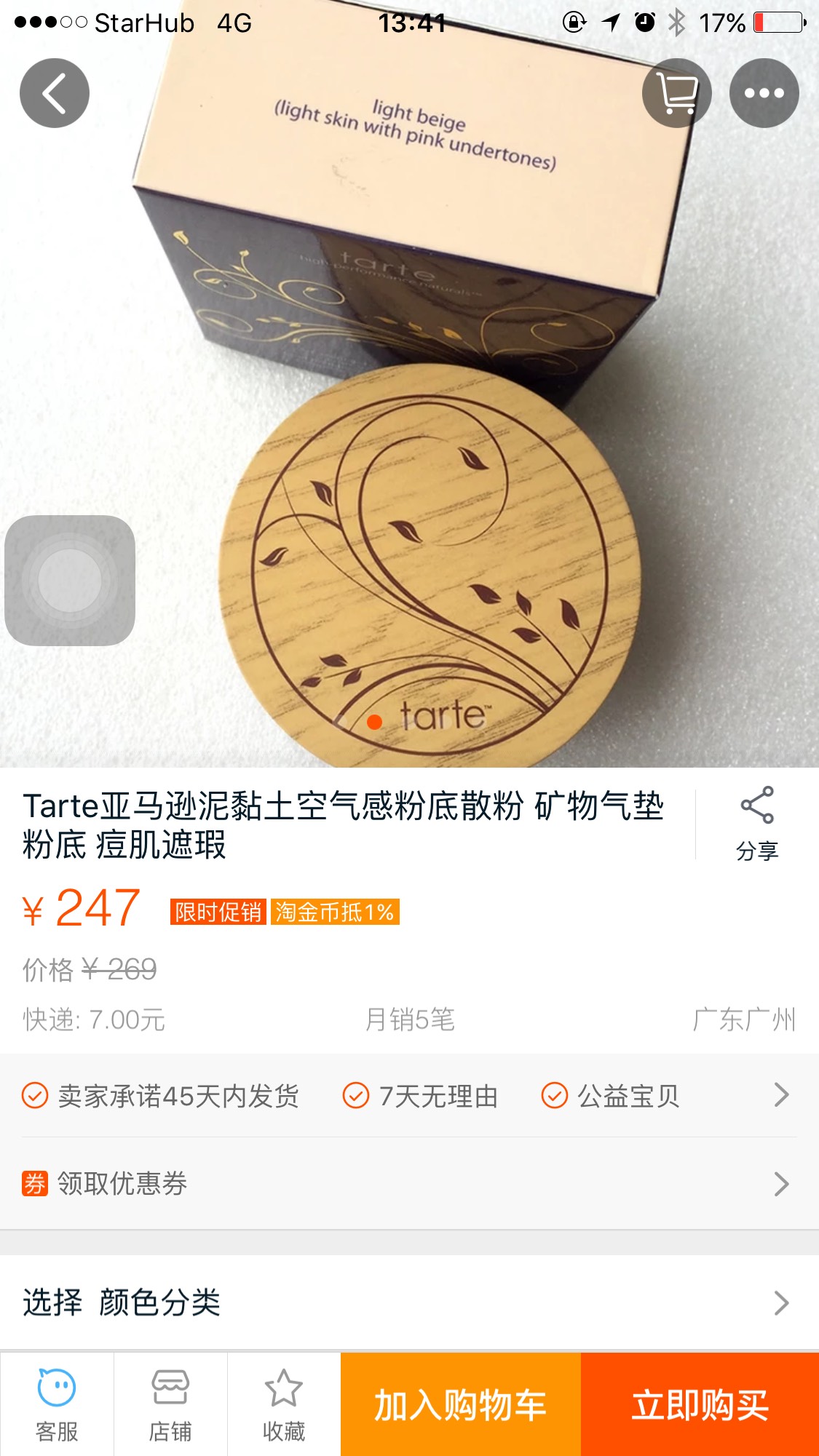View the seller guarantees row with 7天无理由
The image size is (819, 1456).
[408, 1095]
